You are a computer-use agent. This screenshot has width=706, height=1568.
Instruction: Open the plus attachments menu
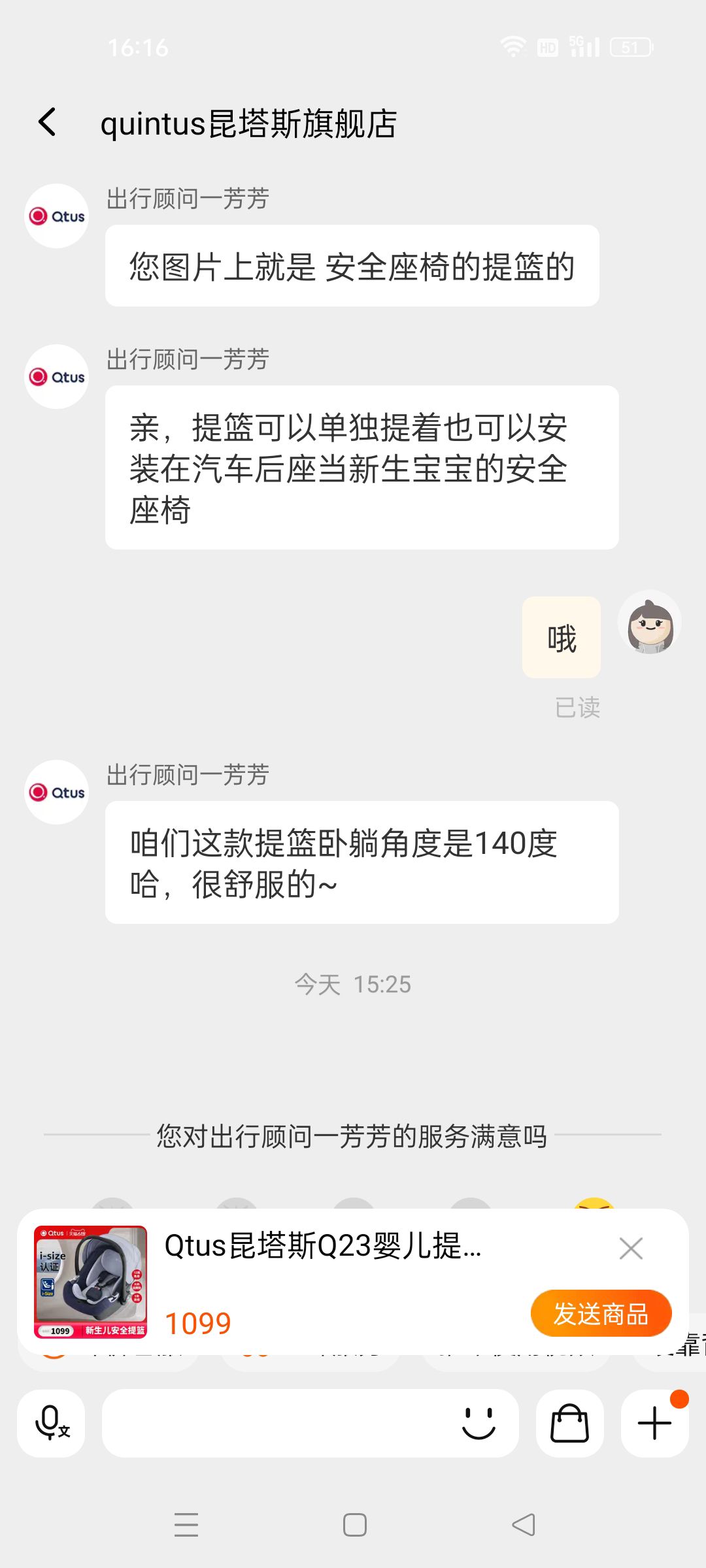click(x=654, y=1423)
